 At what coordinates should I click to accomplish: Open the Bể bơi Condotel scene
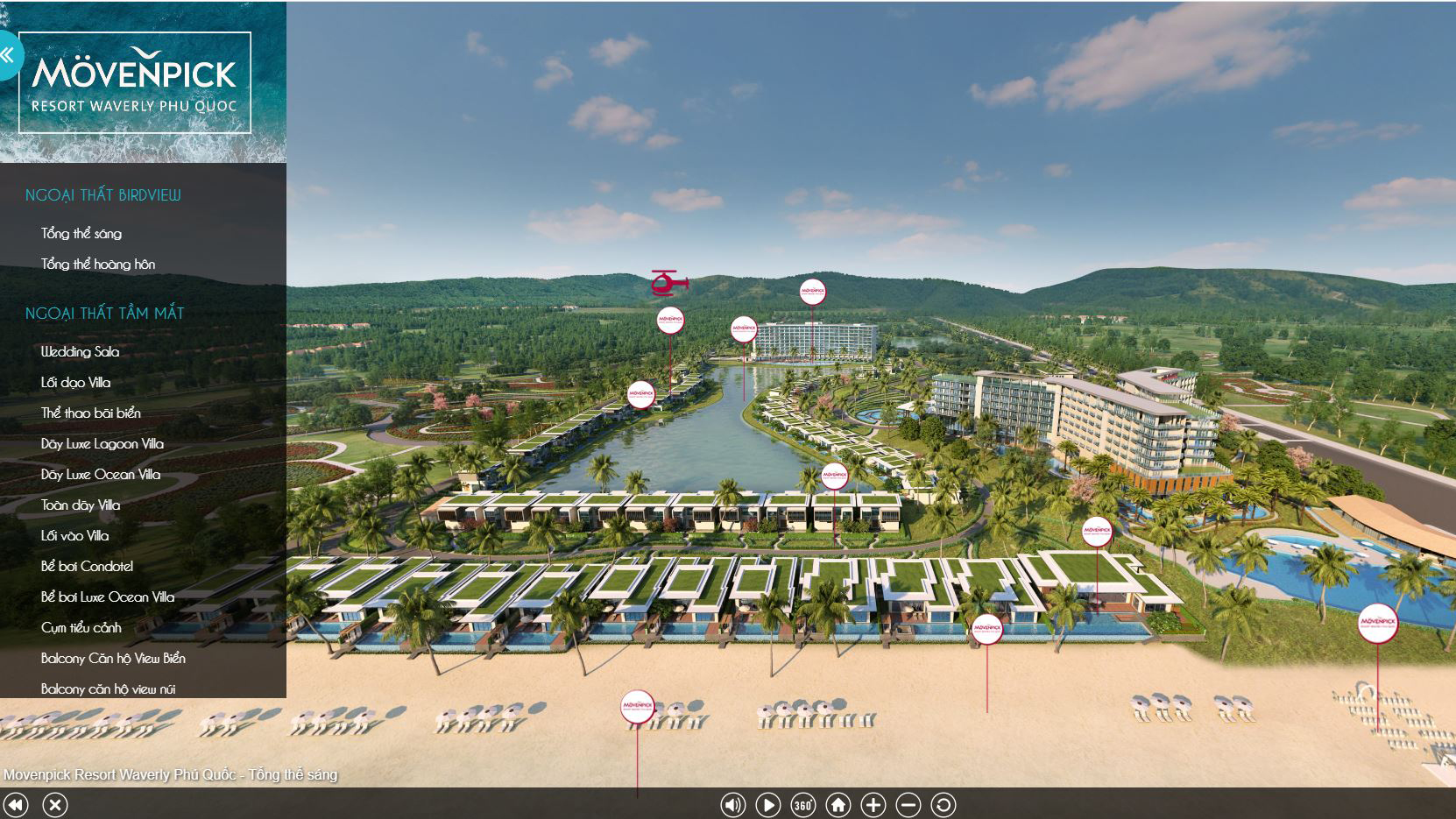click(x=87, y=567)
